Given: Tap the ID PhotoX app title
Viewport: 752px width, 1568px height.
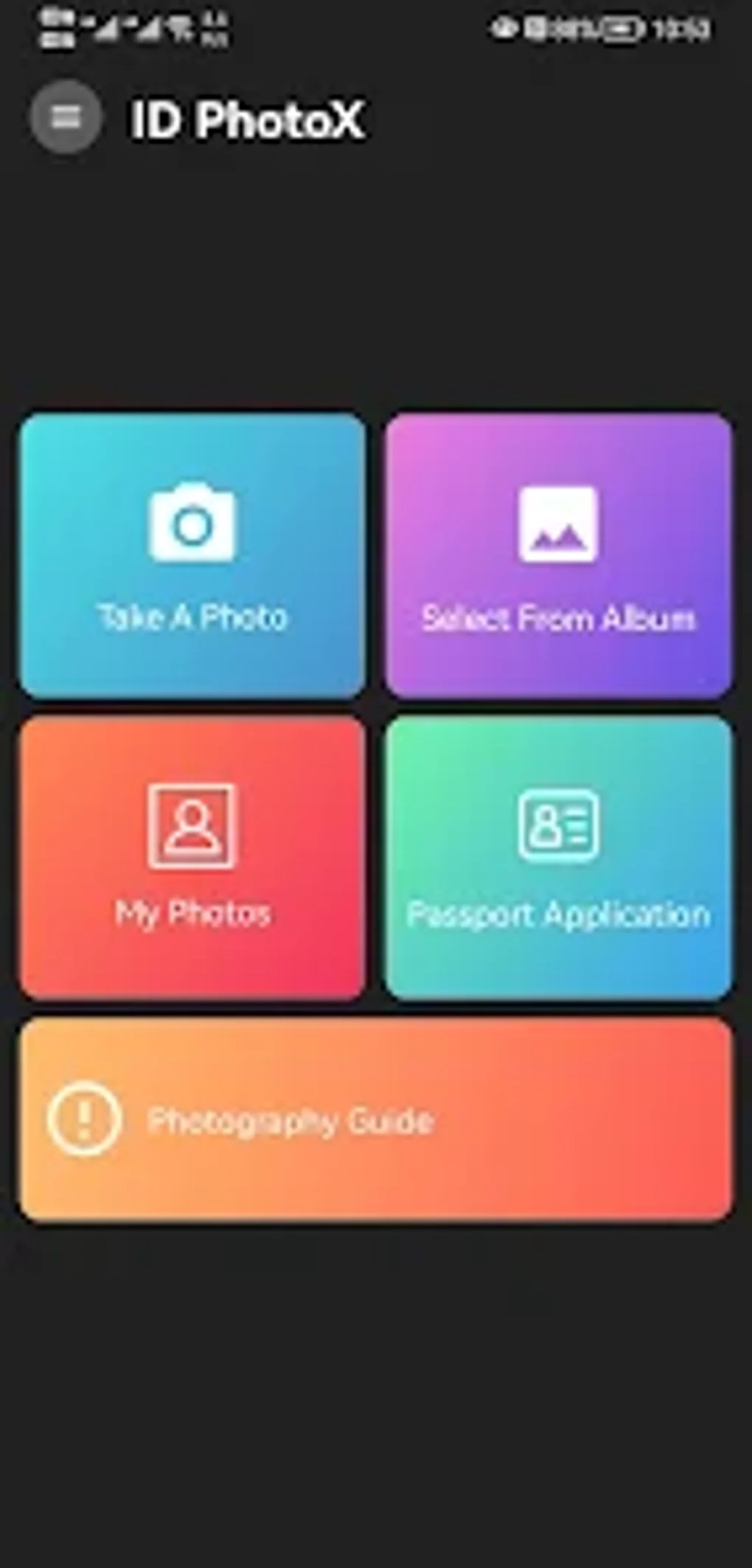Looking at the screenshot, I should tap(247, 119).
